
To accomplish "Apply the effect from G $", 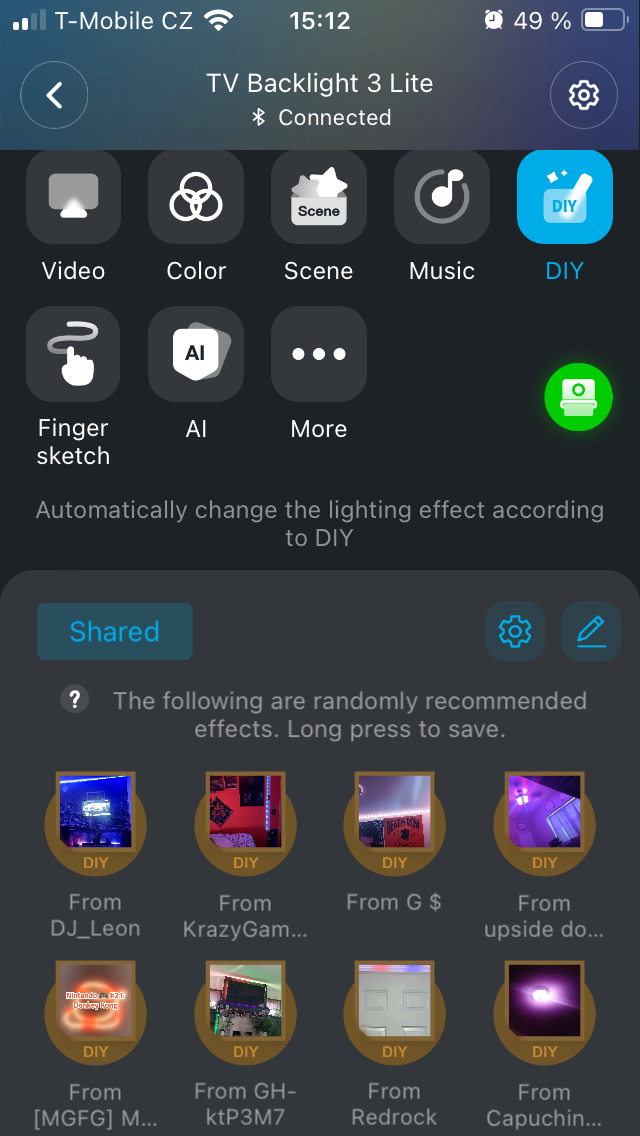I will pos(395,822).
